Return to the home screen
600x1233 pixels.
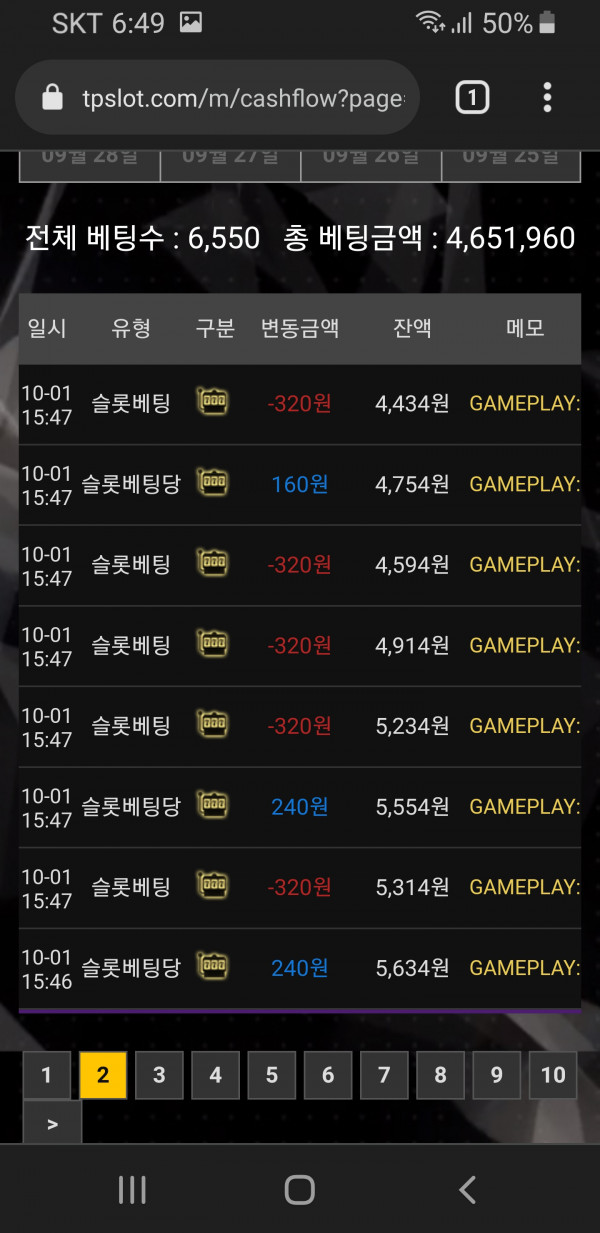pos(300,1189)
